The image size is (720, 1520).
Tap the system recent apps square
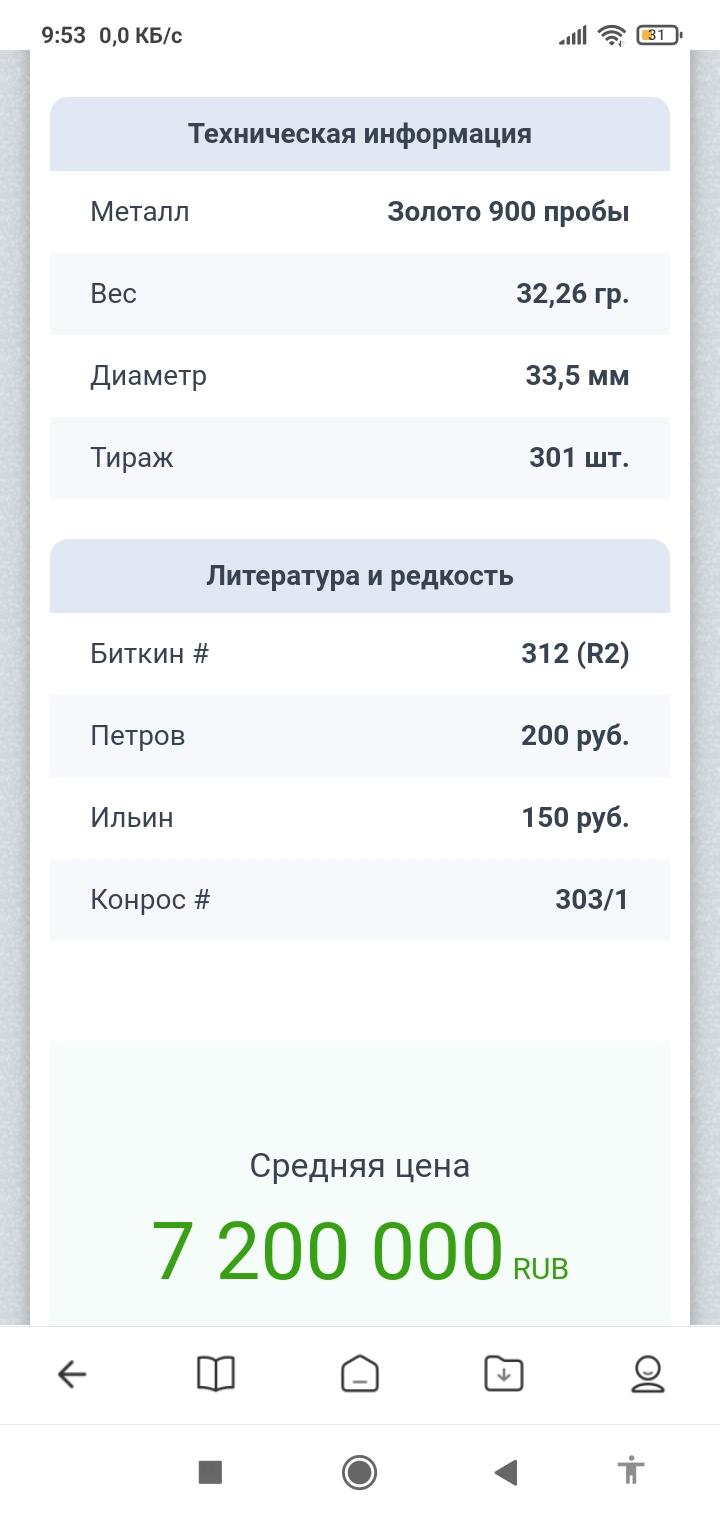point(210,1472)
